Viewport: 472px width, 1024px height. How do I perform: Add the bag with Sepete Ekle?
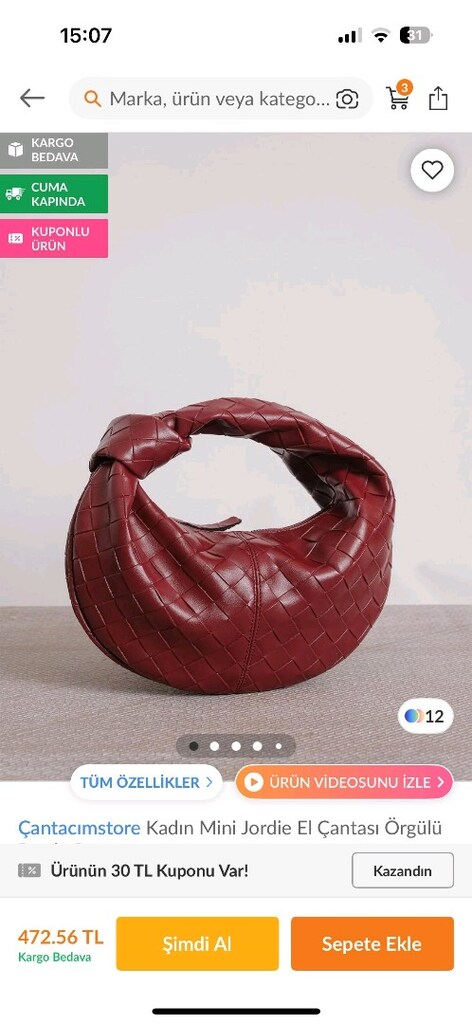click(x=372, y=944)
